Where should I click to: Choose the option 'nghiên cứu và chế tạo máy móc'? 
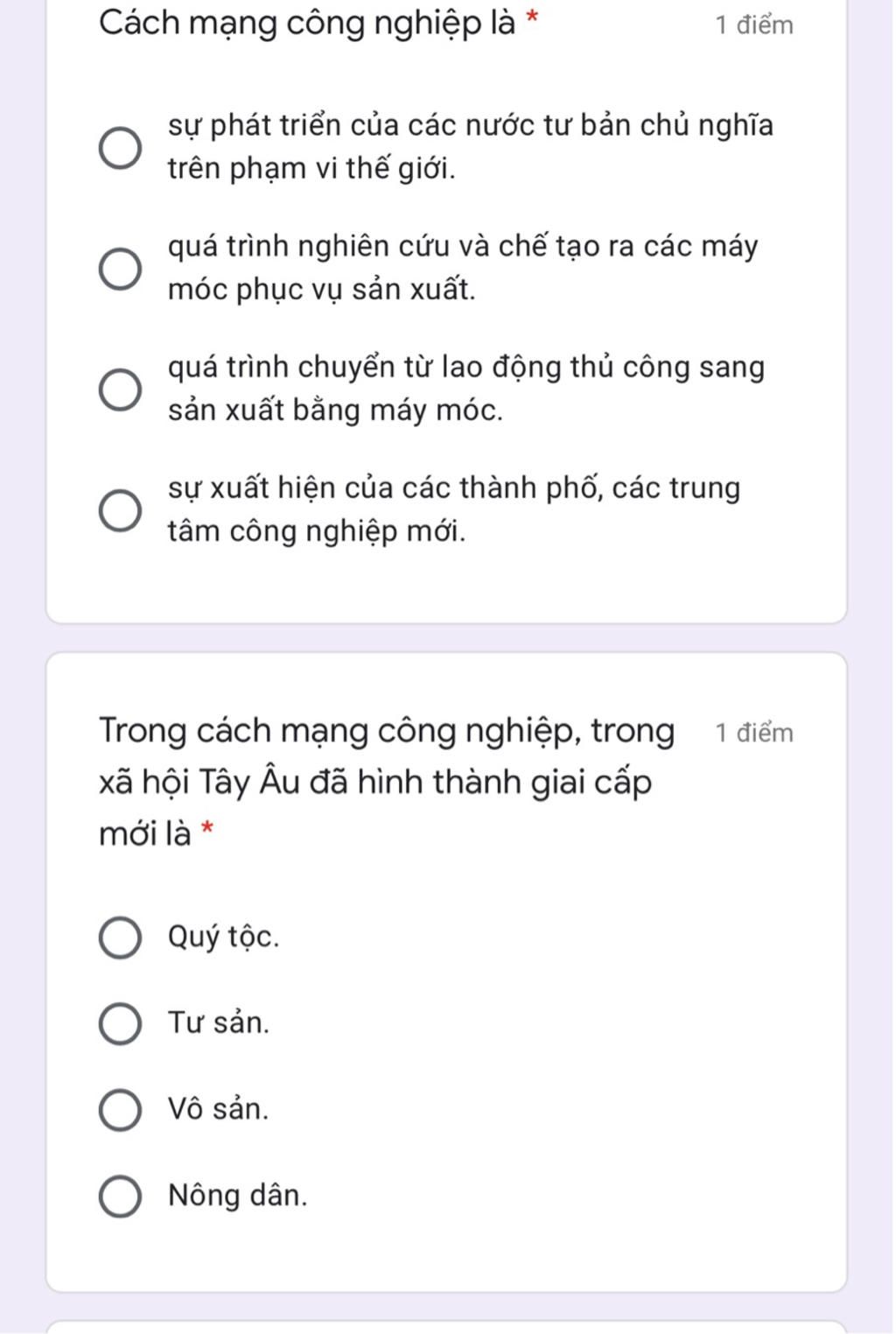click(120, 268)
